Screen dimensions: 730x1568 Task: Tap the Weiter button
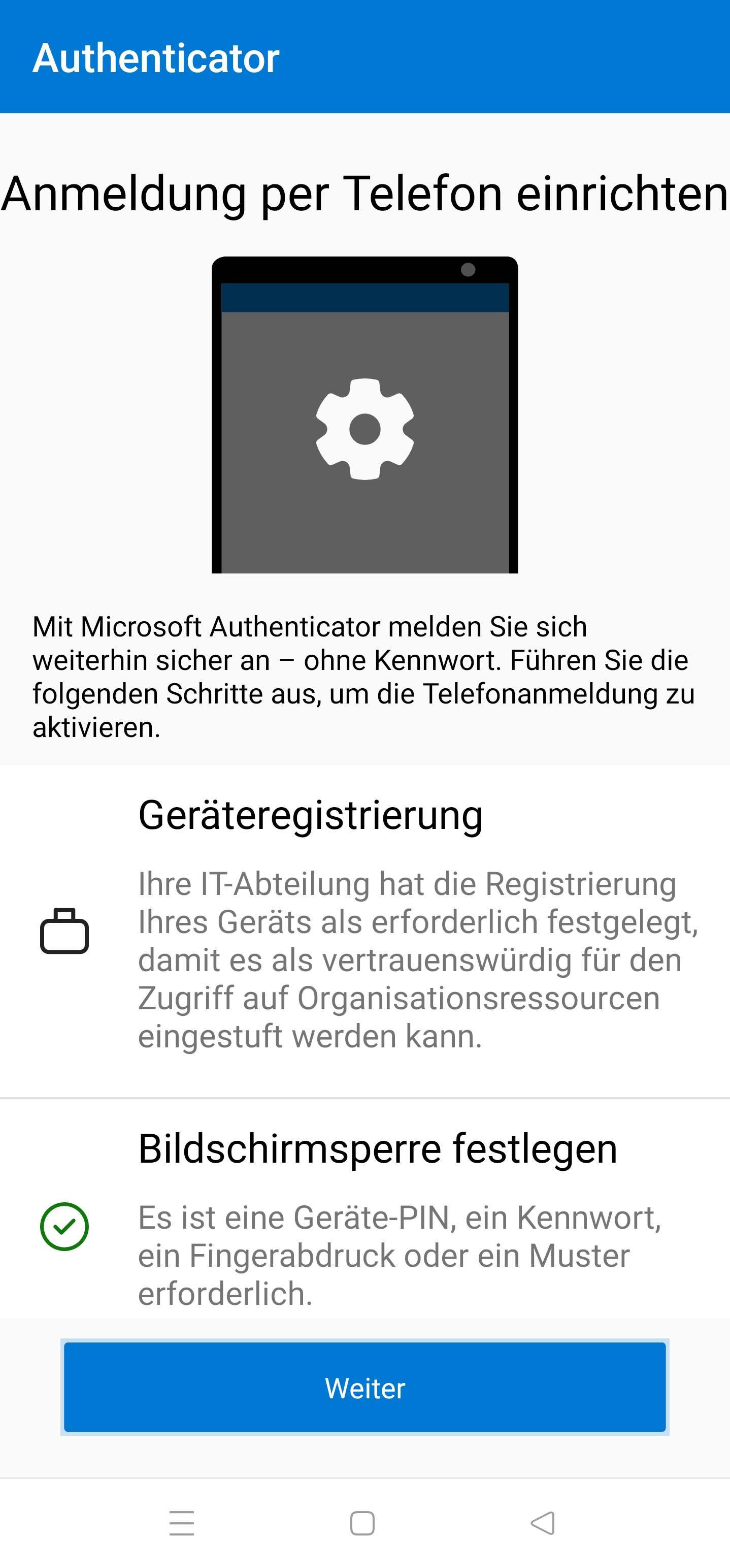click(365, 1387)
